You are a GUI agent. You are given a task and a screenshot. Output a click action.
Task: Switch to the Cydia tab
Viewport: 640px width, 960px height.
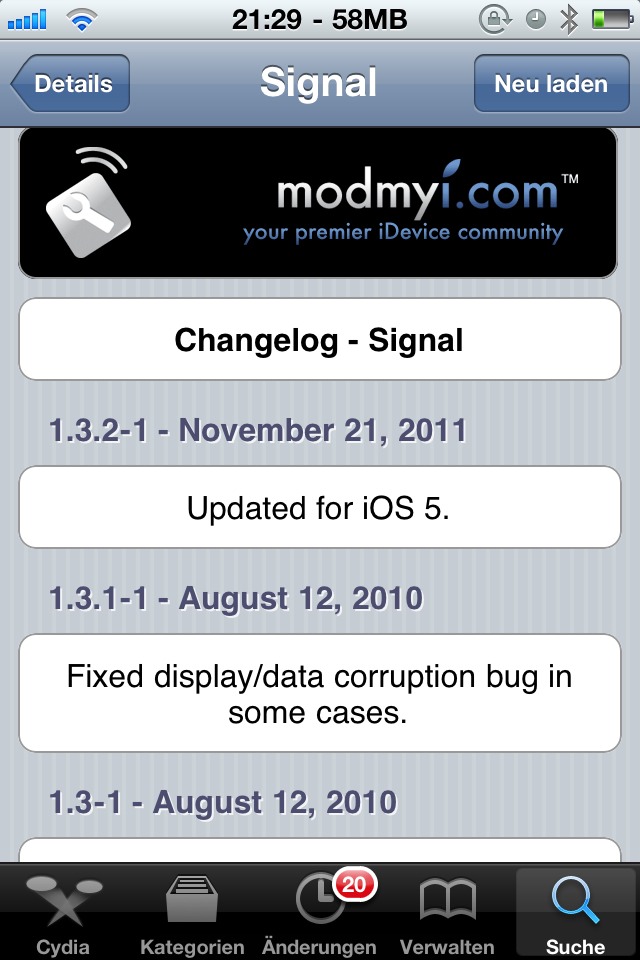coord(62,912)
